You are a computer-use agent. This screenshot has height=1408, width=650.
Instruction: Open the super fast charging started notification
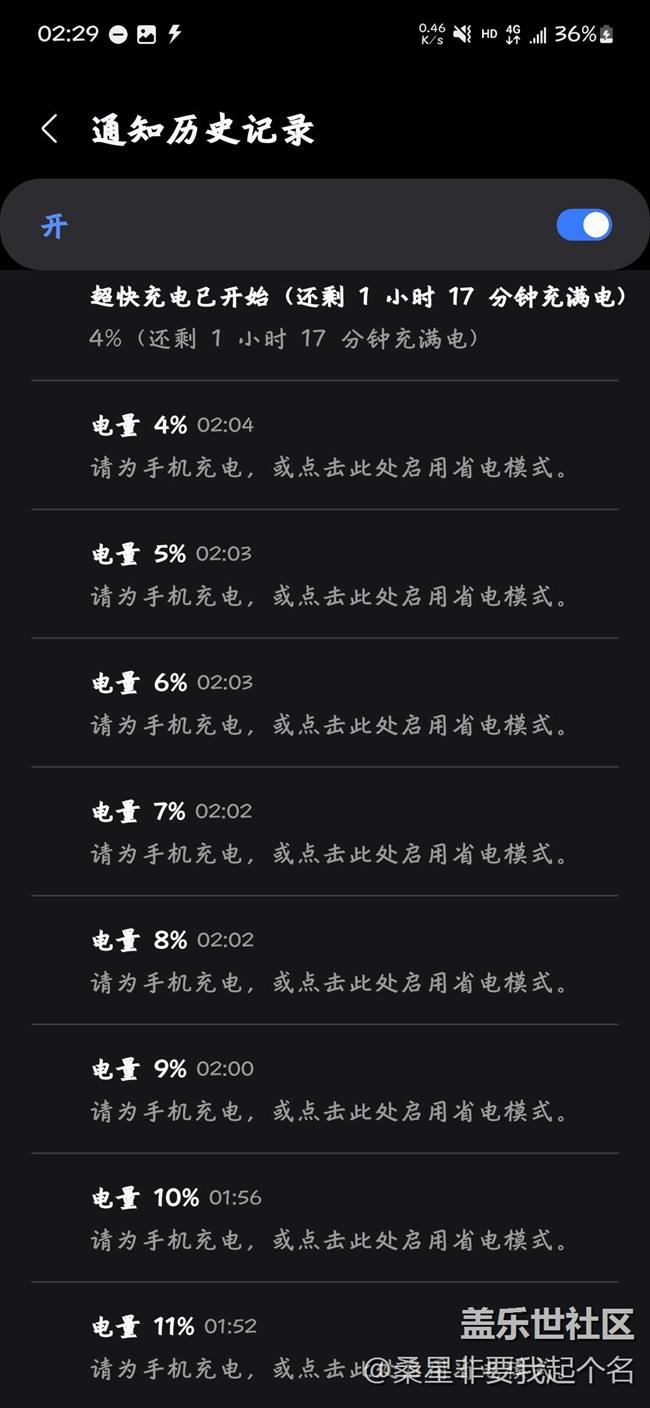[325, 318]
